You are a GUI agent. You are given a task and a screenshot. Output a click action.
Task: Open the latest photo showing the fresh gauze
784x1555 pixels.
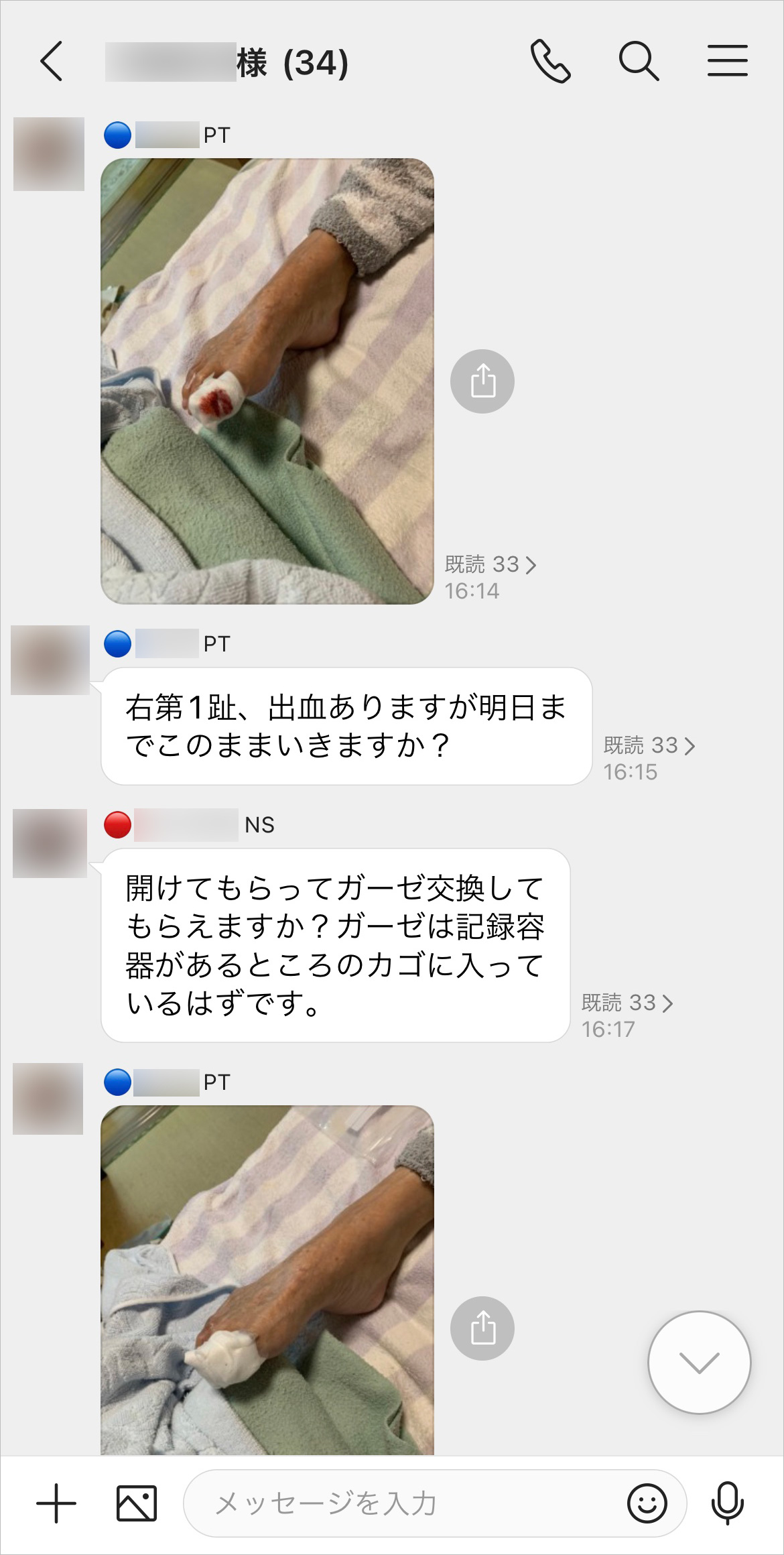267,1280
